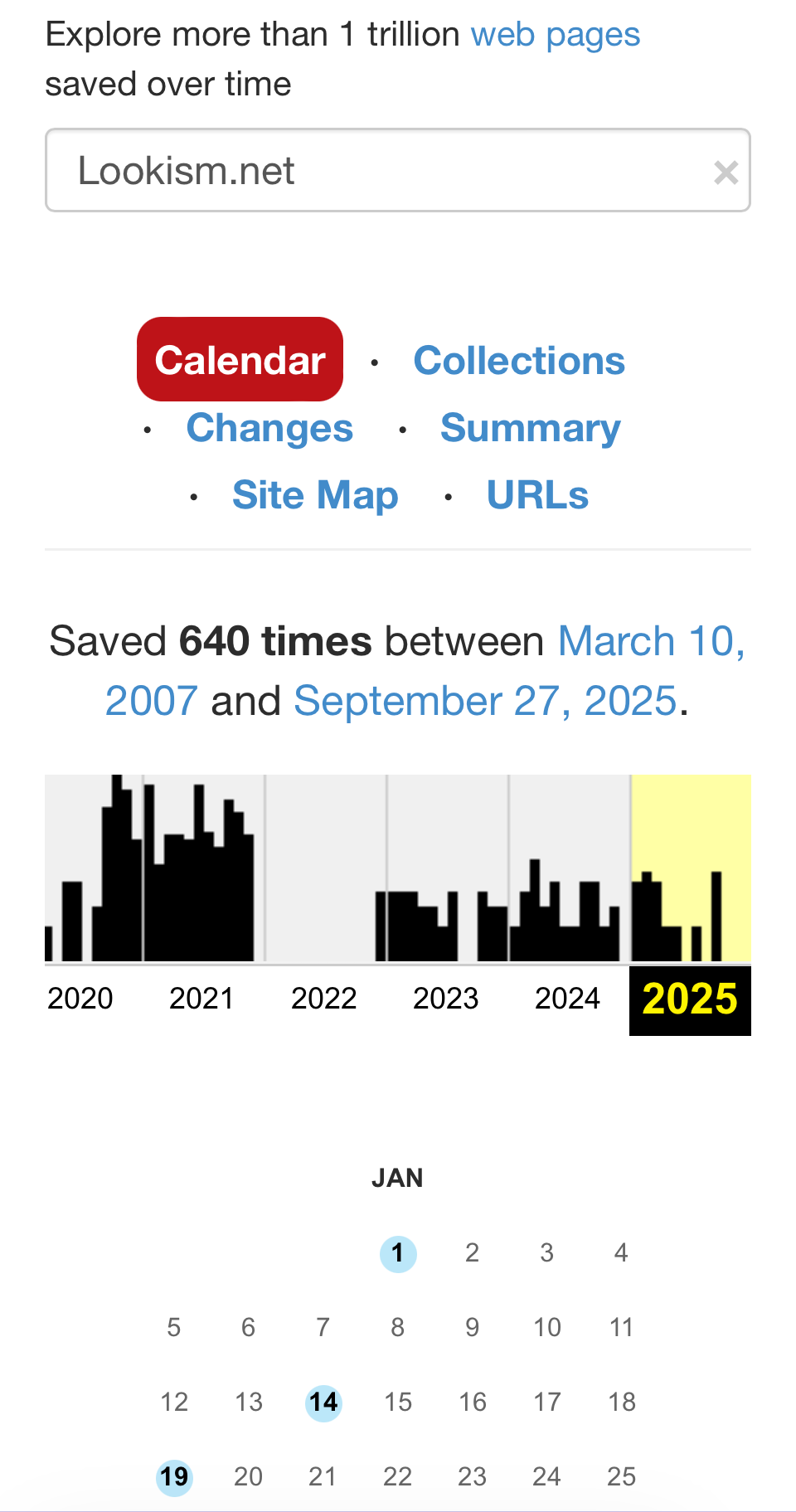Image resolution: width=796 pixels, height=1512 pixels.
Task: Open the Summary view
Action: tap(530, 428)
